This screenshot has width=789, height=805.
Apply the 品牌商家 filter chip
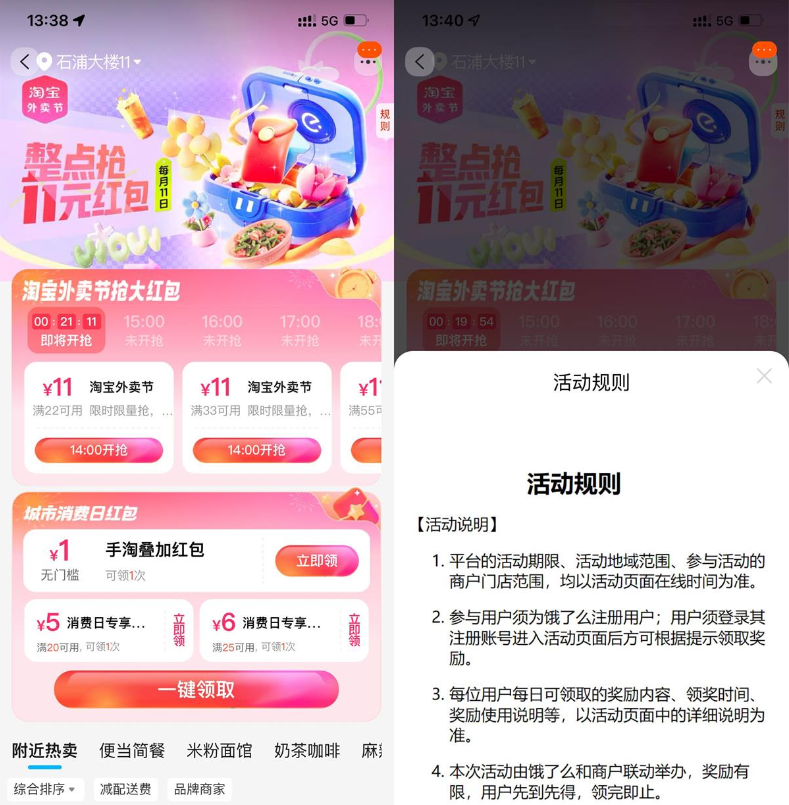[x=200, y=789]
